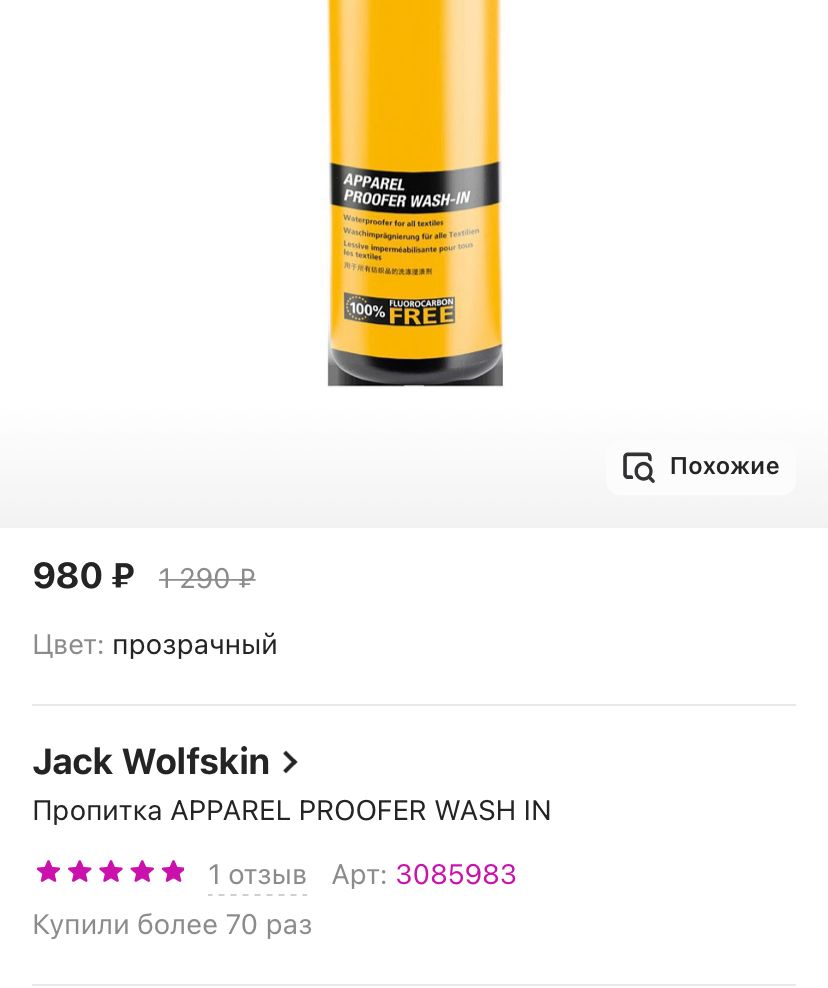Click the article number 3085983
The height and width of the screenshot is (988, 828).
pos(456,874)
